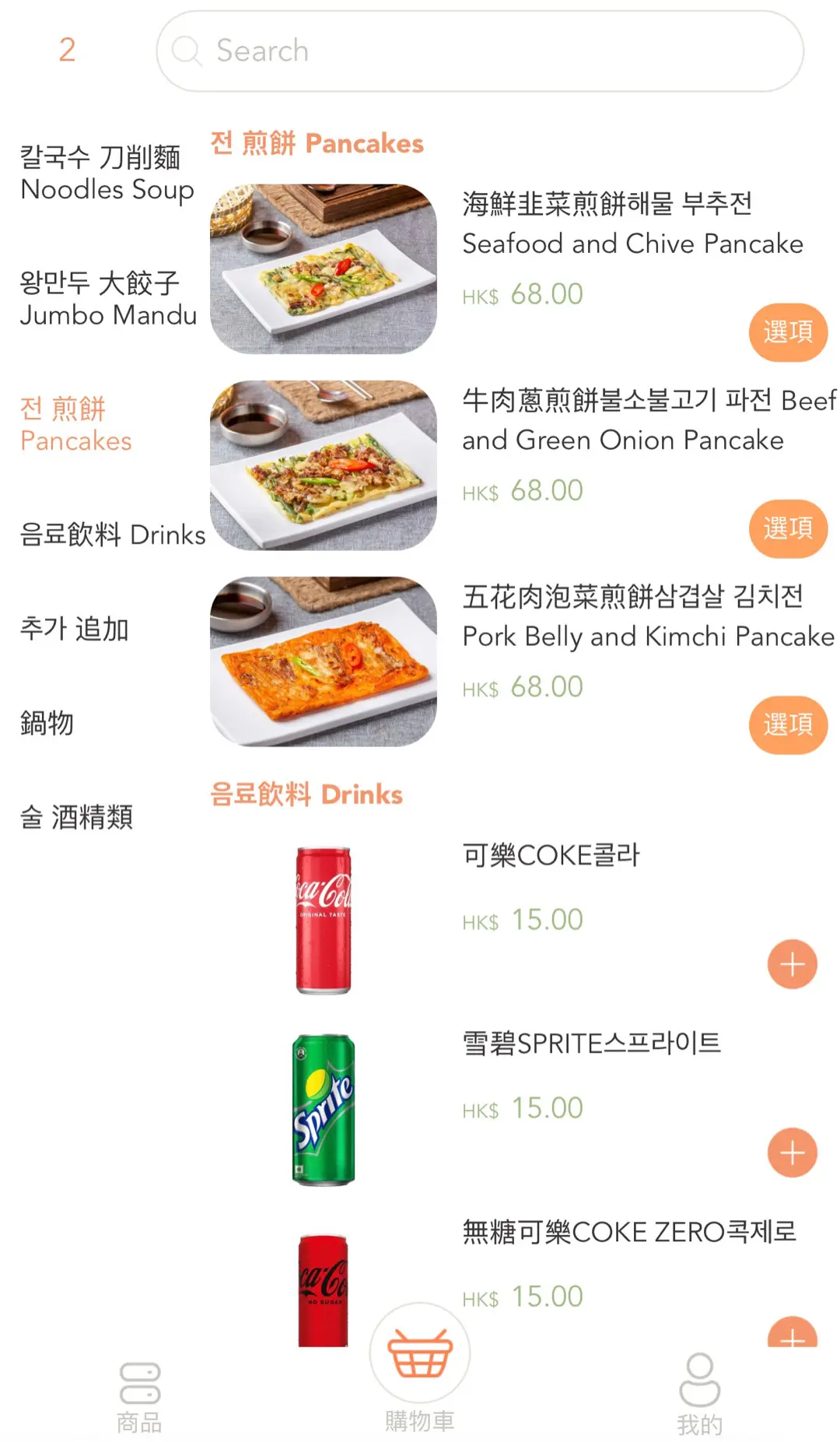Add COKE to the cart
This screenshot has width=840, height=1442.
tap(792, 964)
